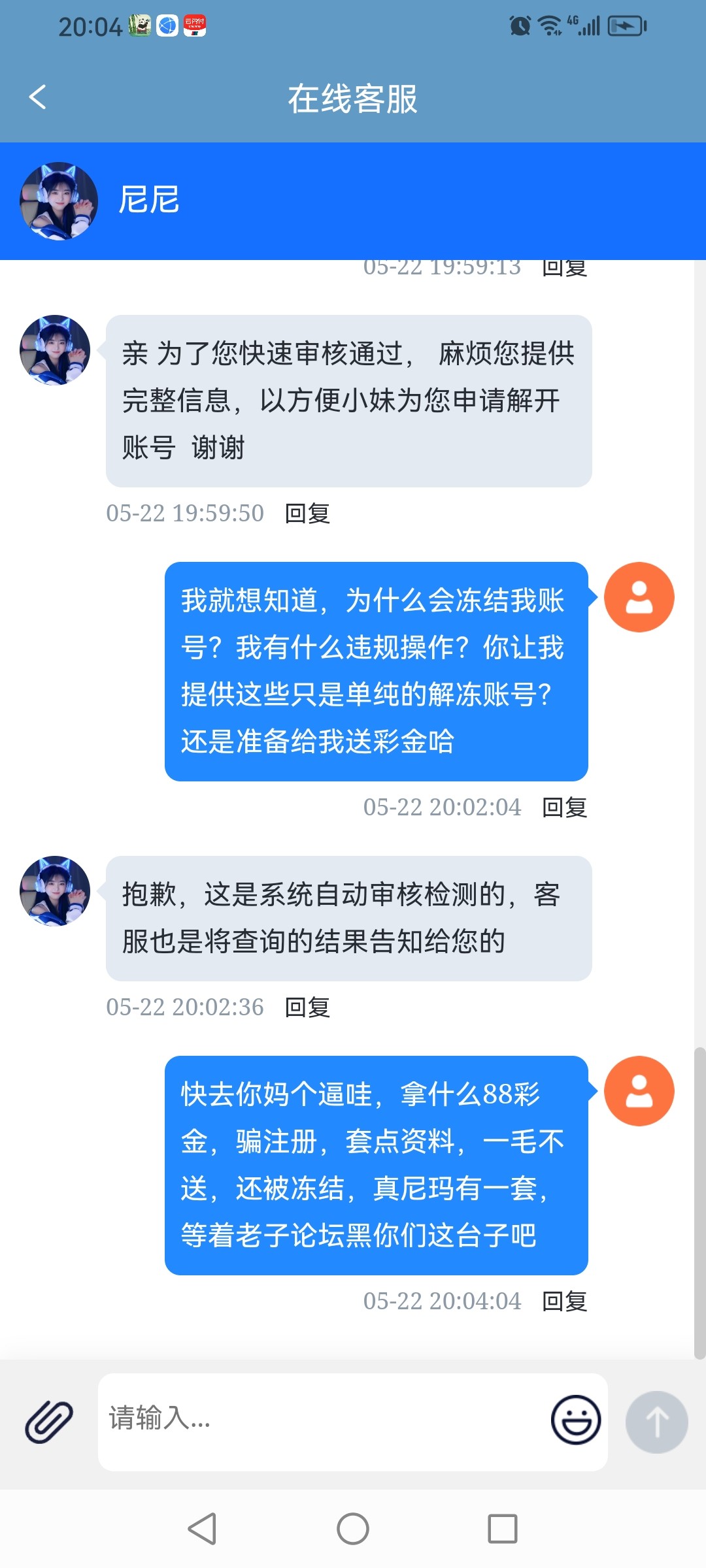This screenshot has width=706, height=1568.
Task: Open the attachment paperclip
Action: (x=49, y=1422)
